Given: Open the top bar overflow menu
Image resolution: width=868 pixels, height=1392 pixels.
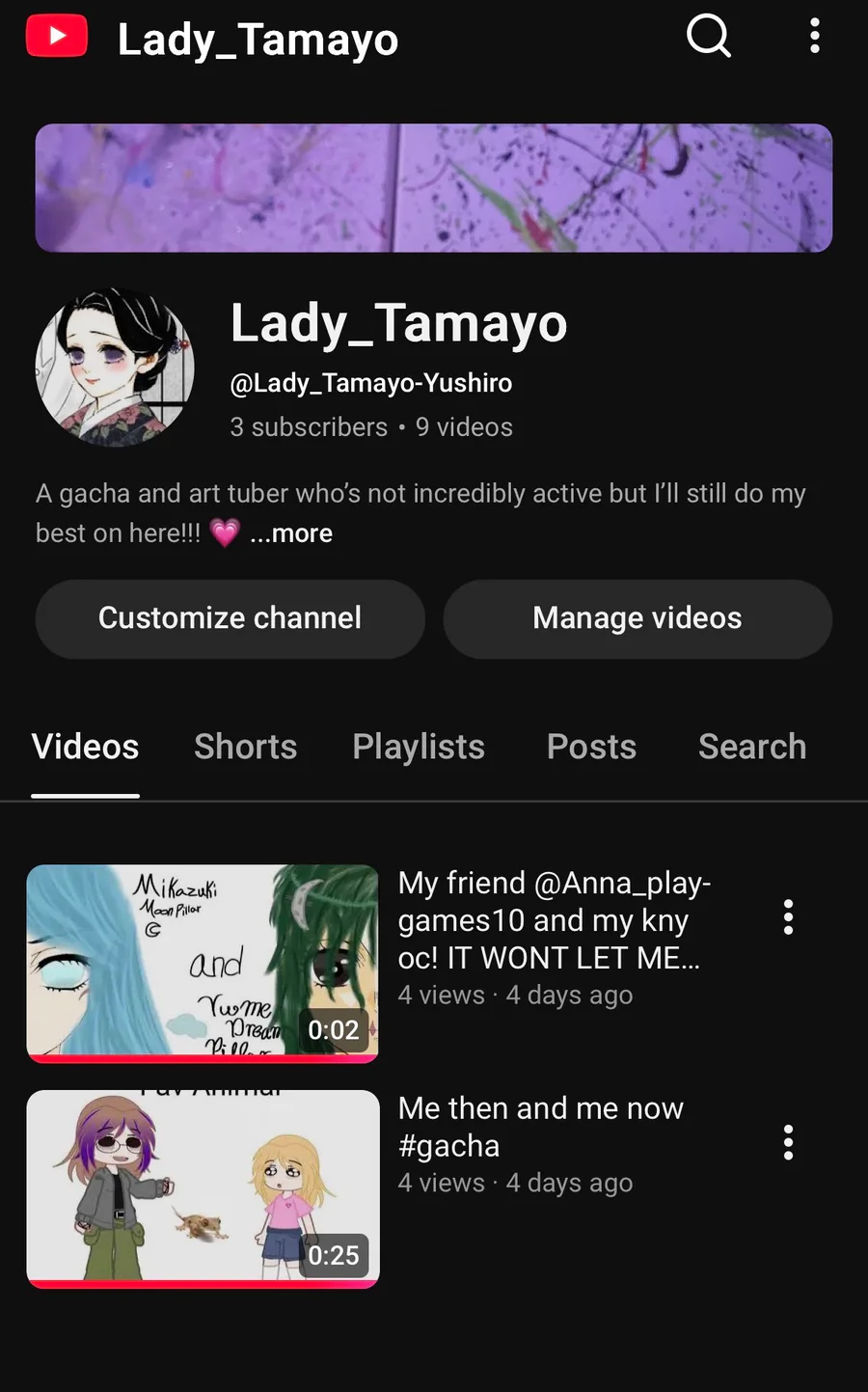Looking at the screenshot, I should click(x=815, y=37).
